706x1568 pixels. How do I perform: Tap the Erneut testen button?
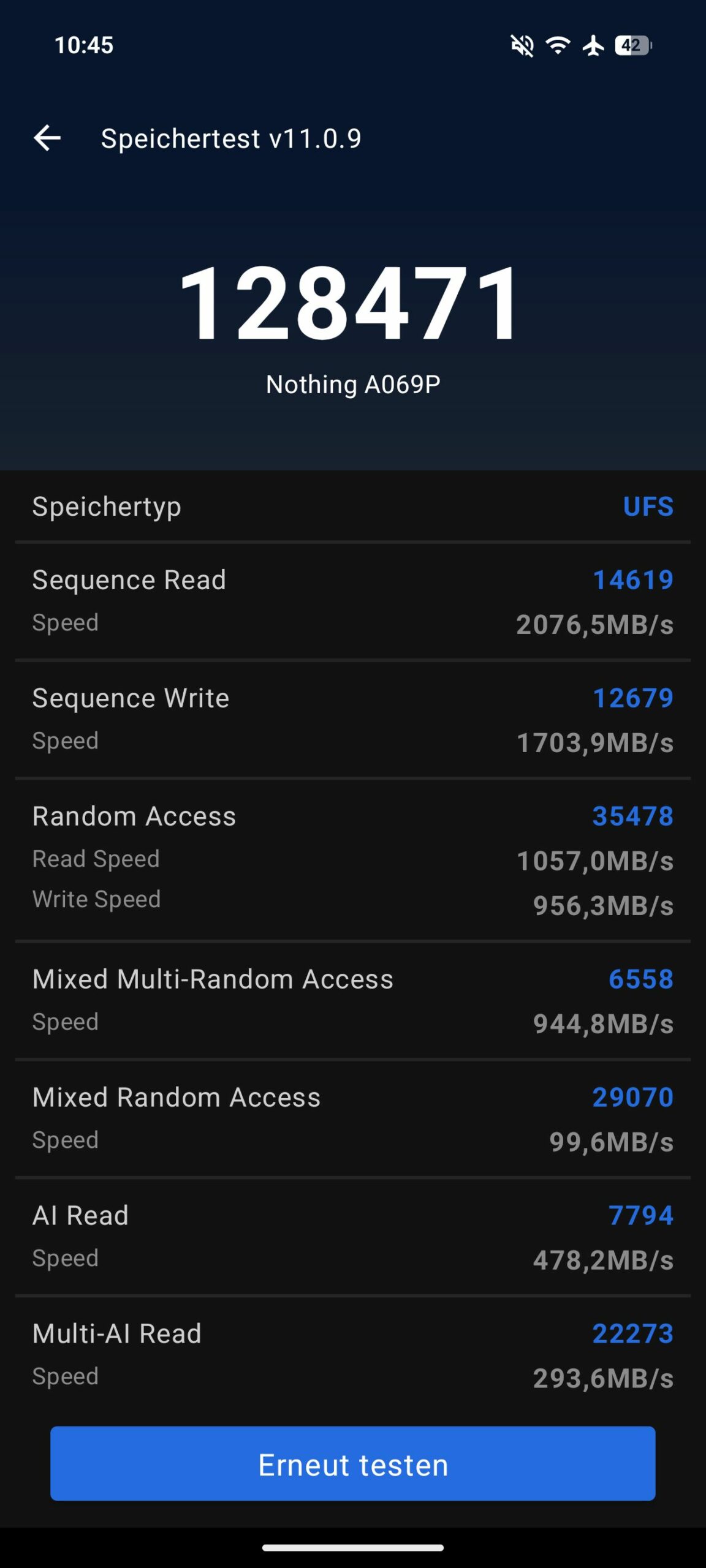coord(353,1464)
